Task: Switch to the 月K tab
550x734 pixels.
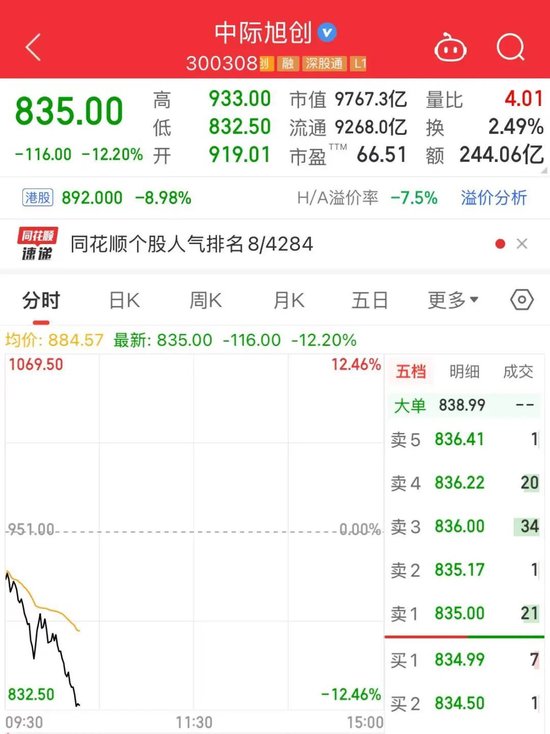Action: pyautogui.click(x=288, y=301)
